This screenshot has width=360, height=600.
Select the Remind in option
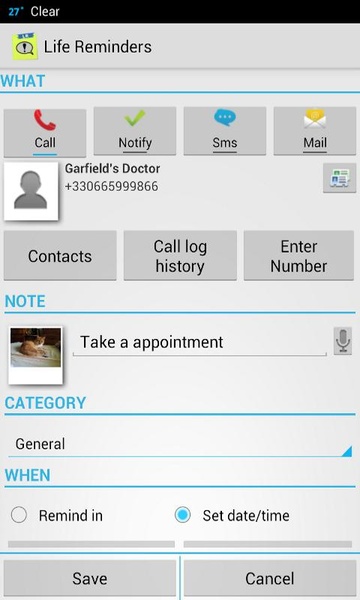click(57, 515)
